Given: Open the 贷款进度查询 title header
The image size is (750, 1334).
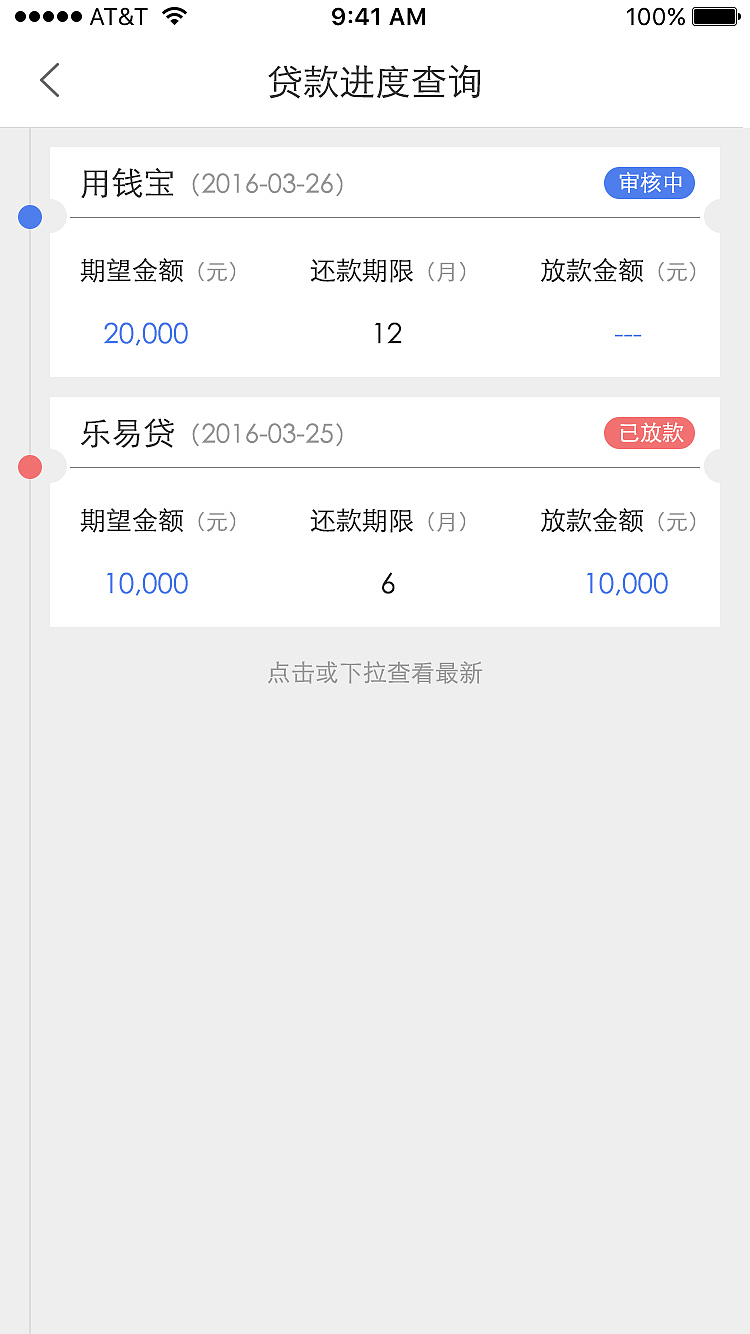Looking at the screenshot, I should point(375,83).
